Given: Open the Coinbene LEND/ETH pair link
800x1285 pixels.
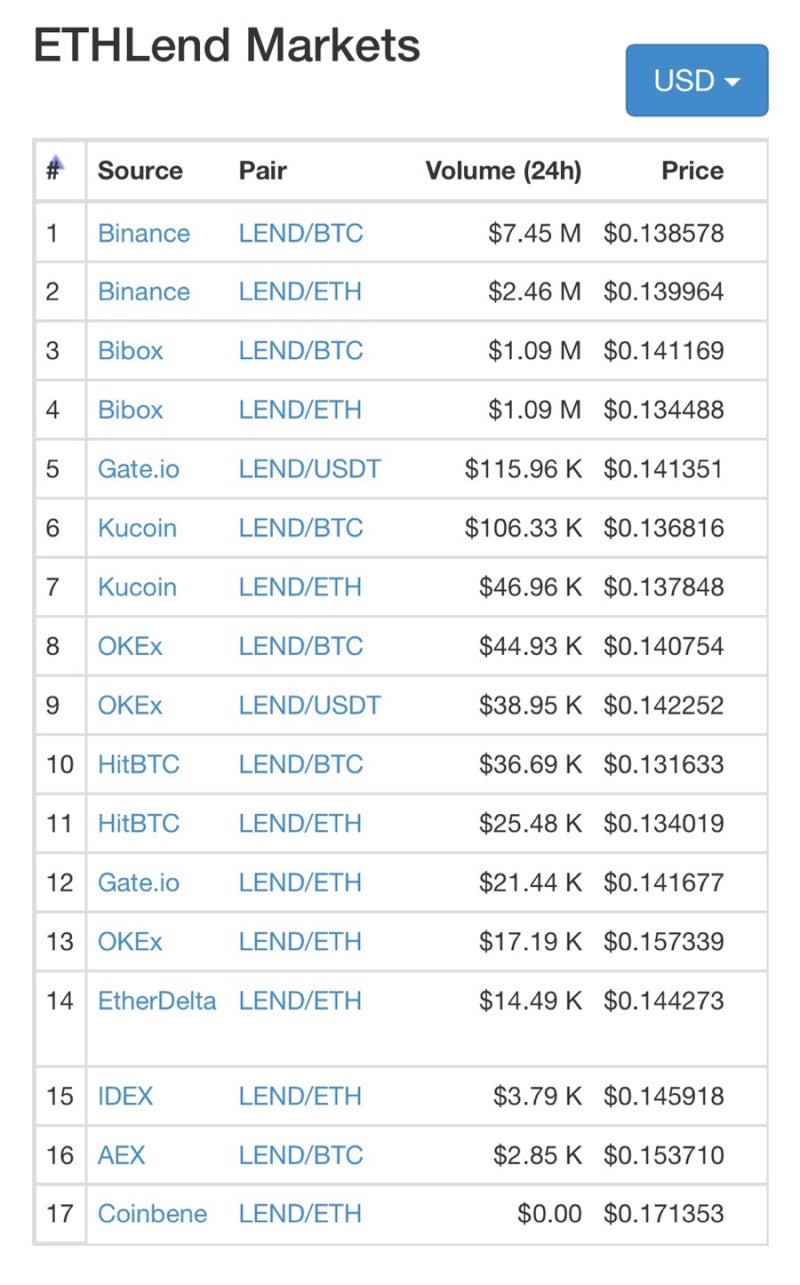Looking at the screenshot, I should (x=300, y=1214).
